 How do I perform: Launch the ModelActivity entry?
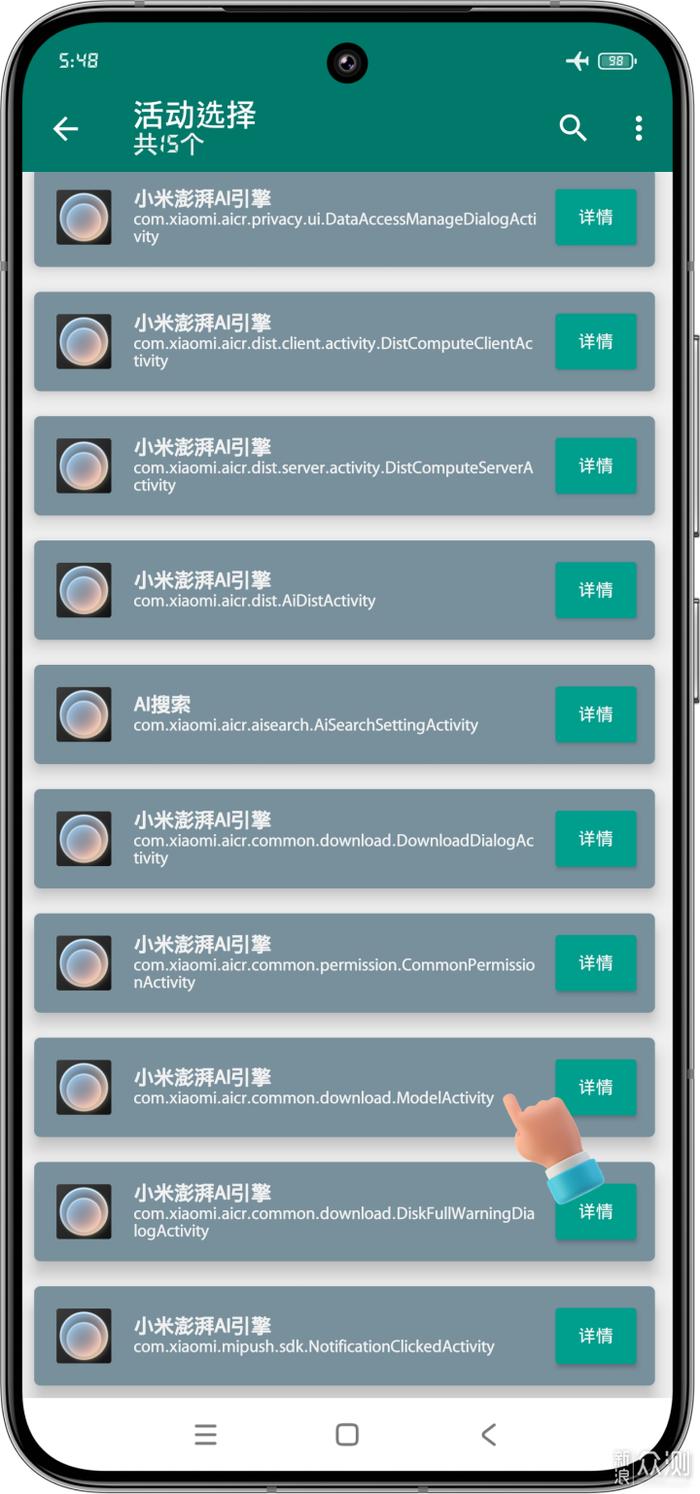click(344, 1087)
